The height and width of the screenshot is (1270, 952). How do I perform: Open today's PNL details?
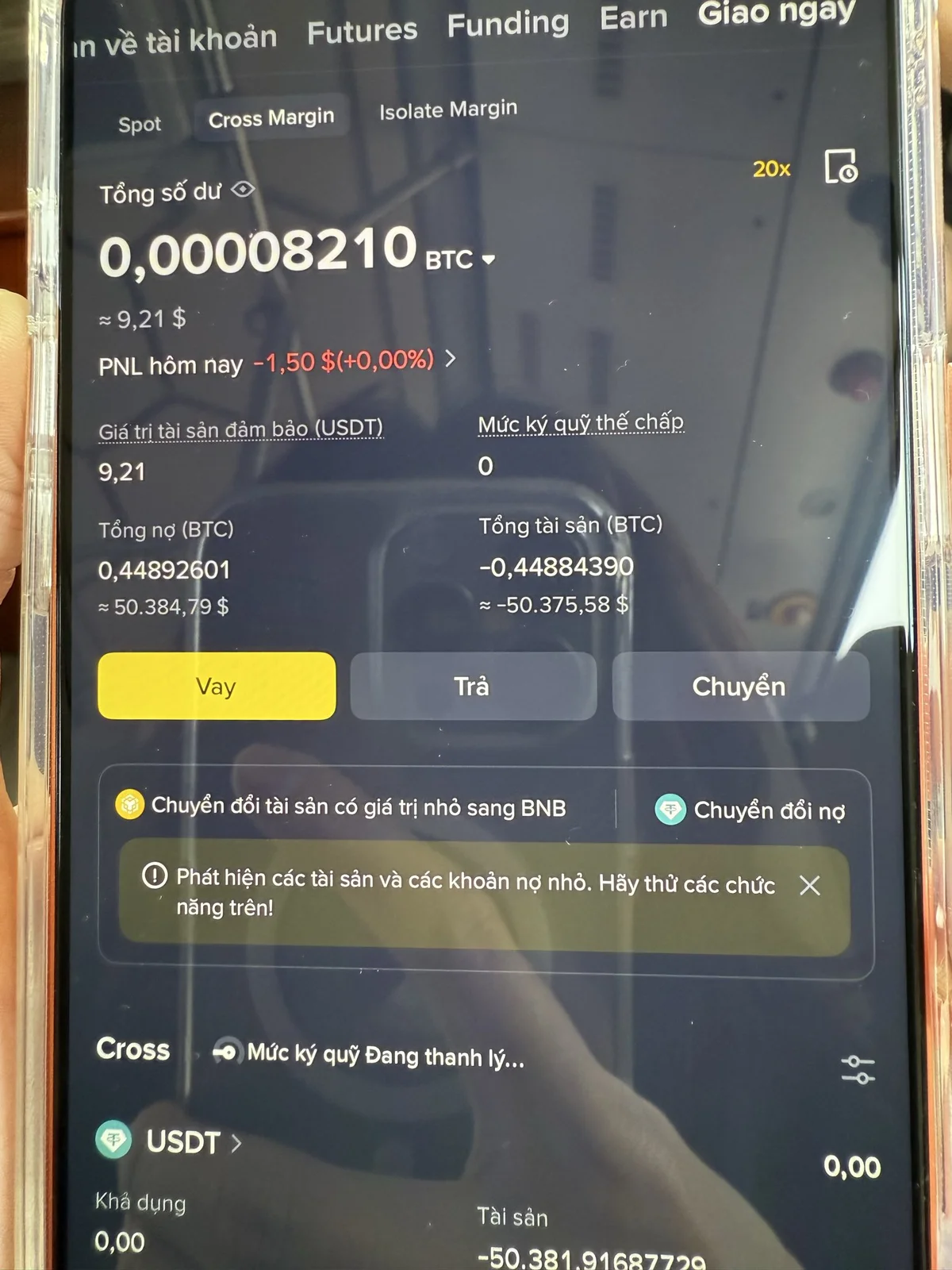coord(451,359)
